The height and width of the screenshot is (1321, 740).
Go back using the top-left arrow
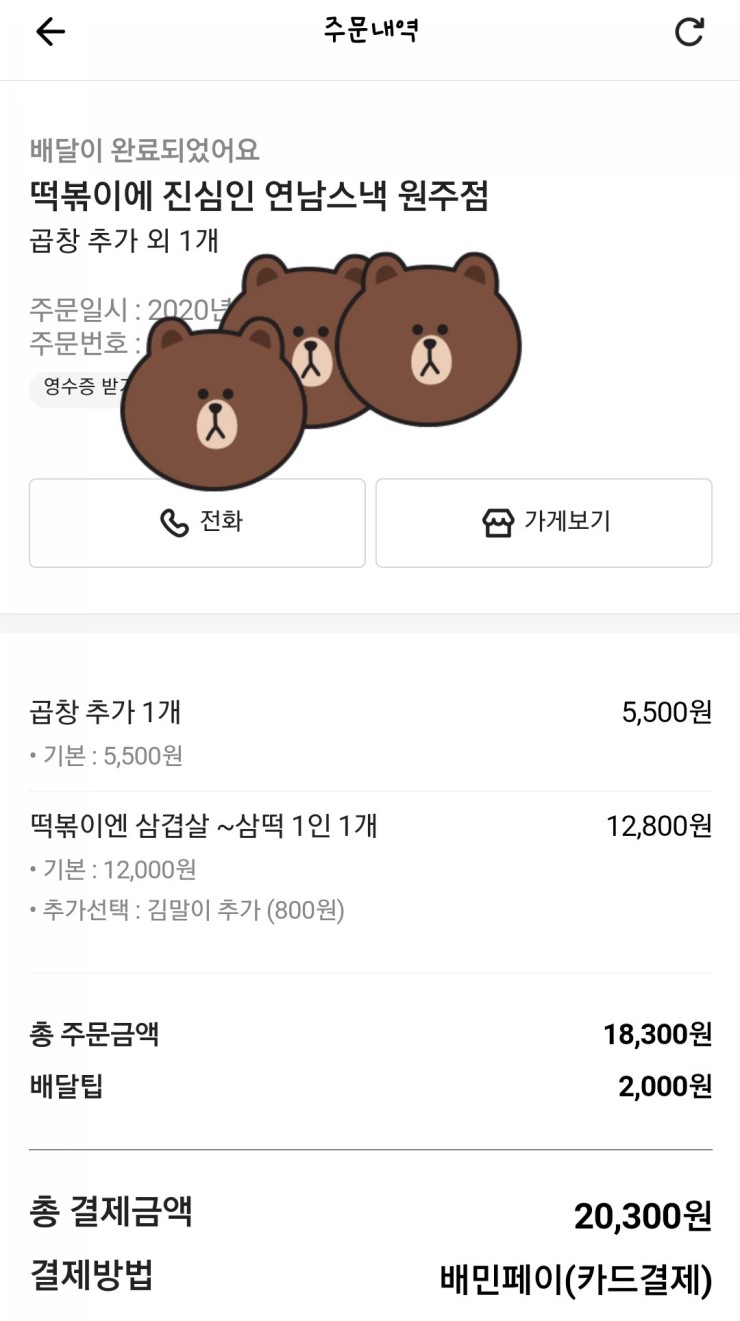[50, 32]
